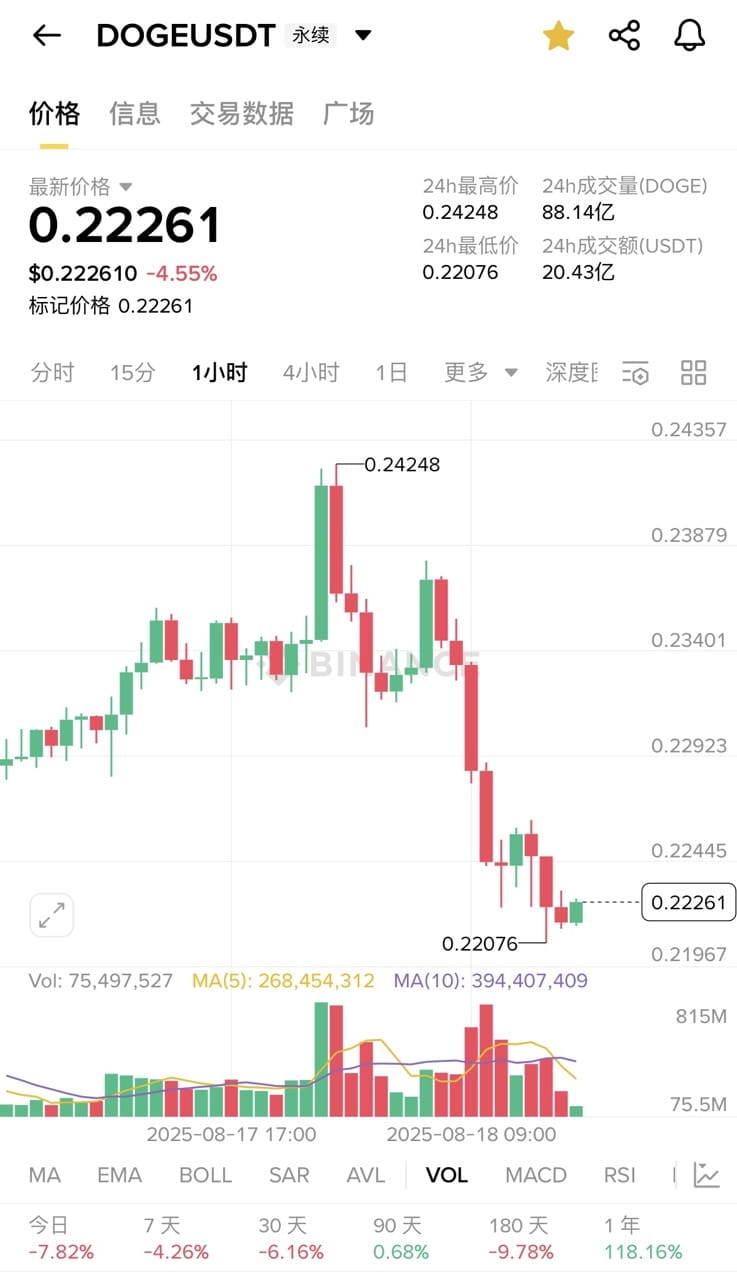Switch to the 交易数据 tab
The height and width of the screenshot is (1280, 737).
coord(241,114)
